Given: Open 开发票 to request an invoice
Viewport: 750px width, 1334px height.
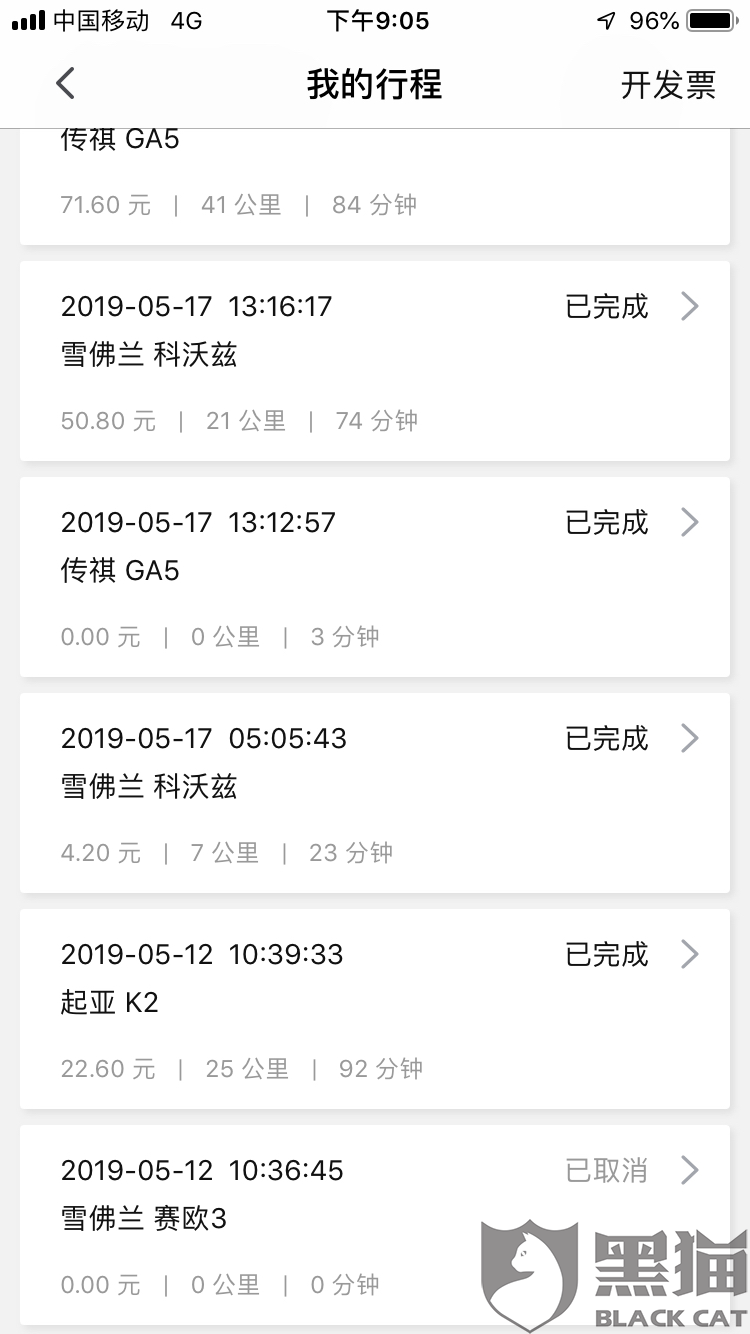Looking at the screenshot, I should [668, 85].
